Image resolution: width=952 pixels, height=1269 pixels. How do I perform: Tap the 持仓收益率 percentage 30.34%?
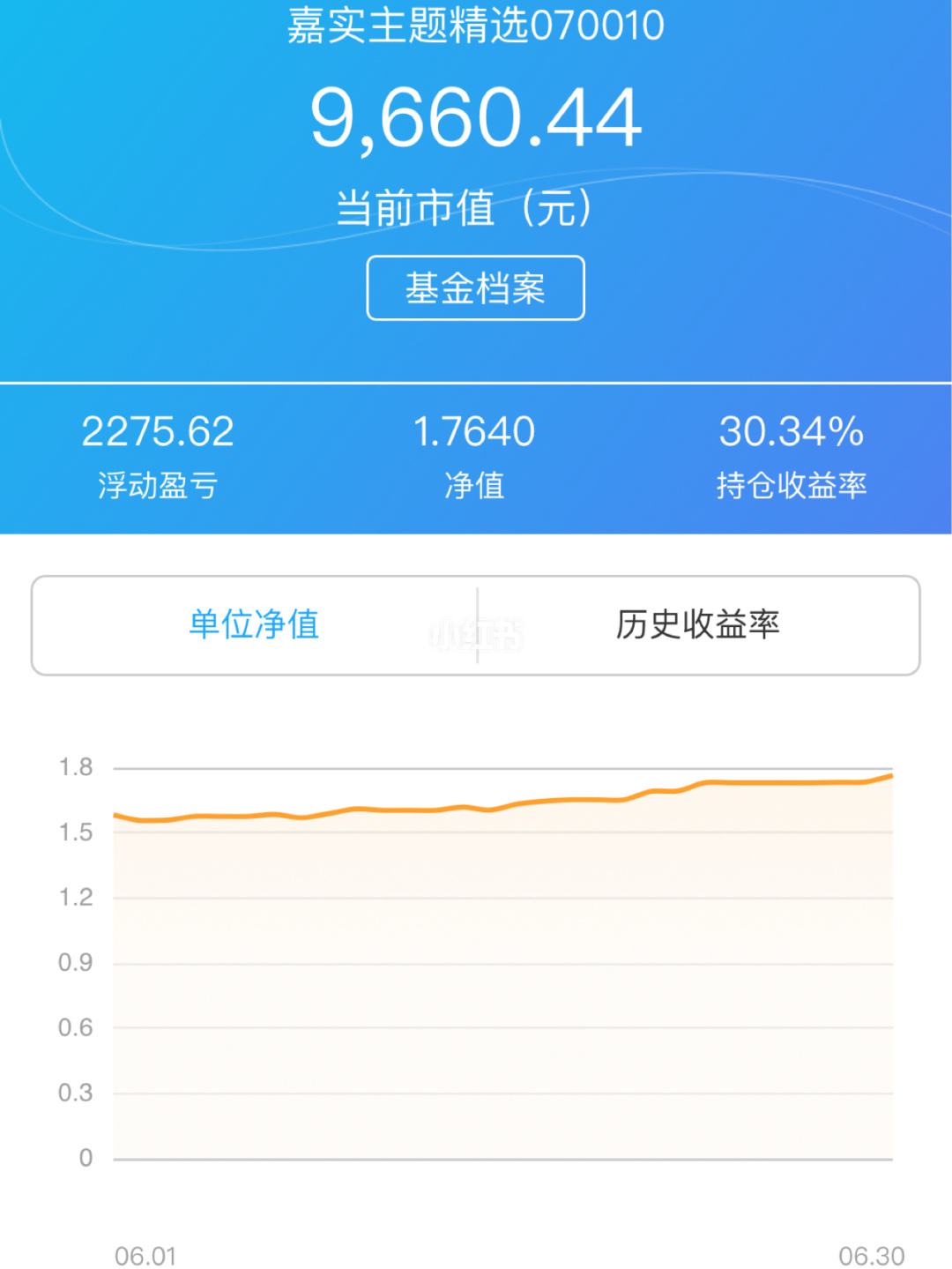point(792,431)
